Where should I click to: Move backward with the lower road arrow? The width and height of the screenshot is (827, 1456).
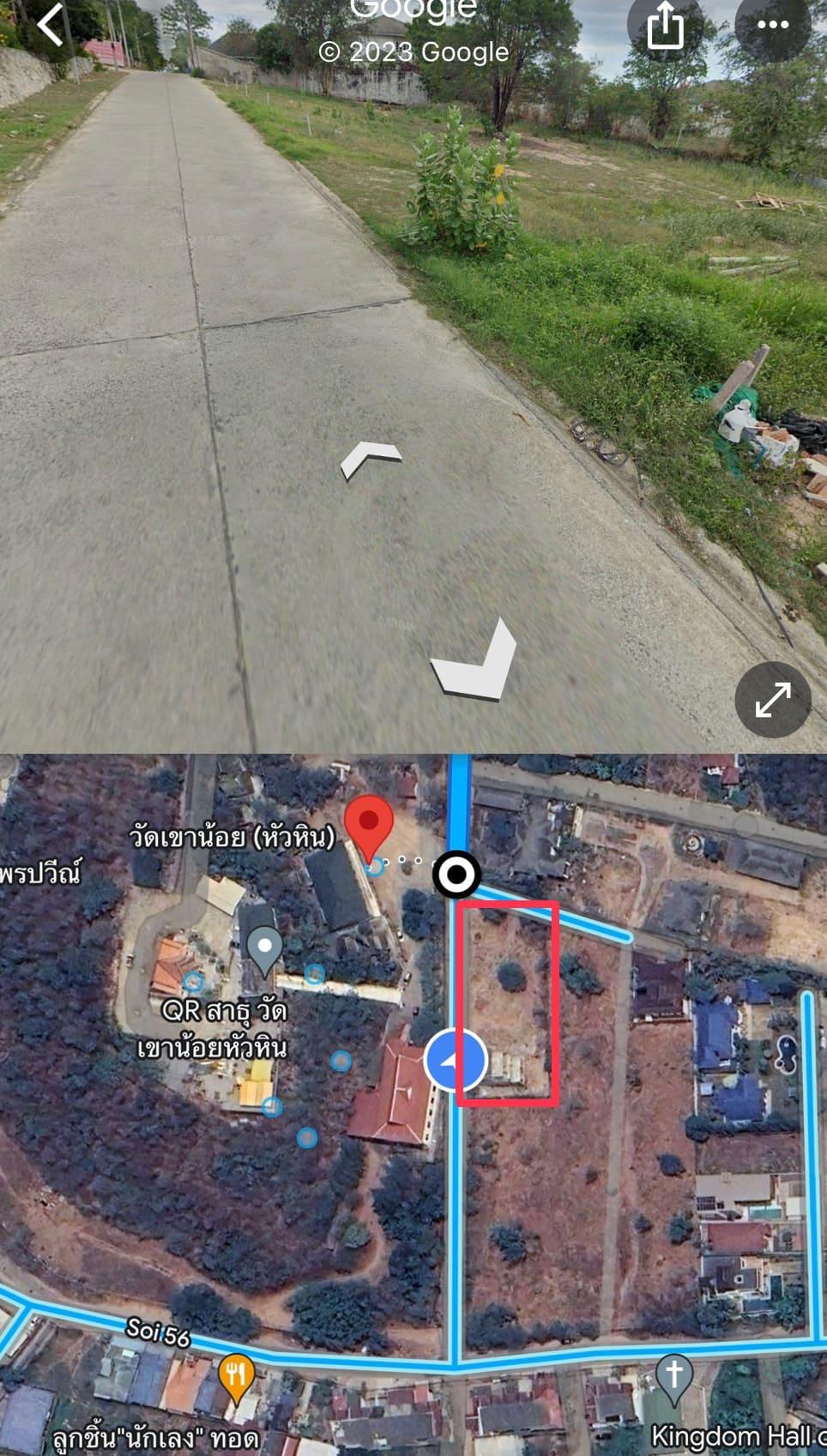[x=474, y=659]
